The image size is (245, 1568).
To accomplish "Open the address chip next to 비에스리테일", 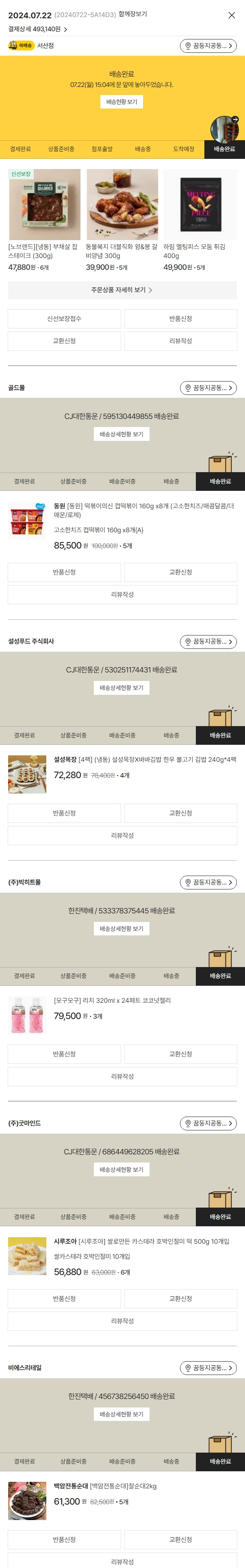I will [x=208, y=1368].
